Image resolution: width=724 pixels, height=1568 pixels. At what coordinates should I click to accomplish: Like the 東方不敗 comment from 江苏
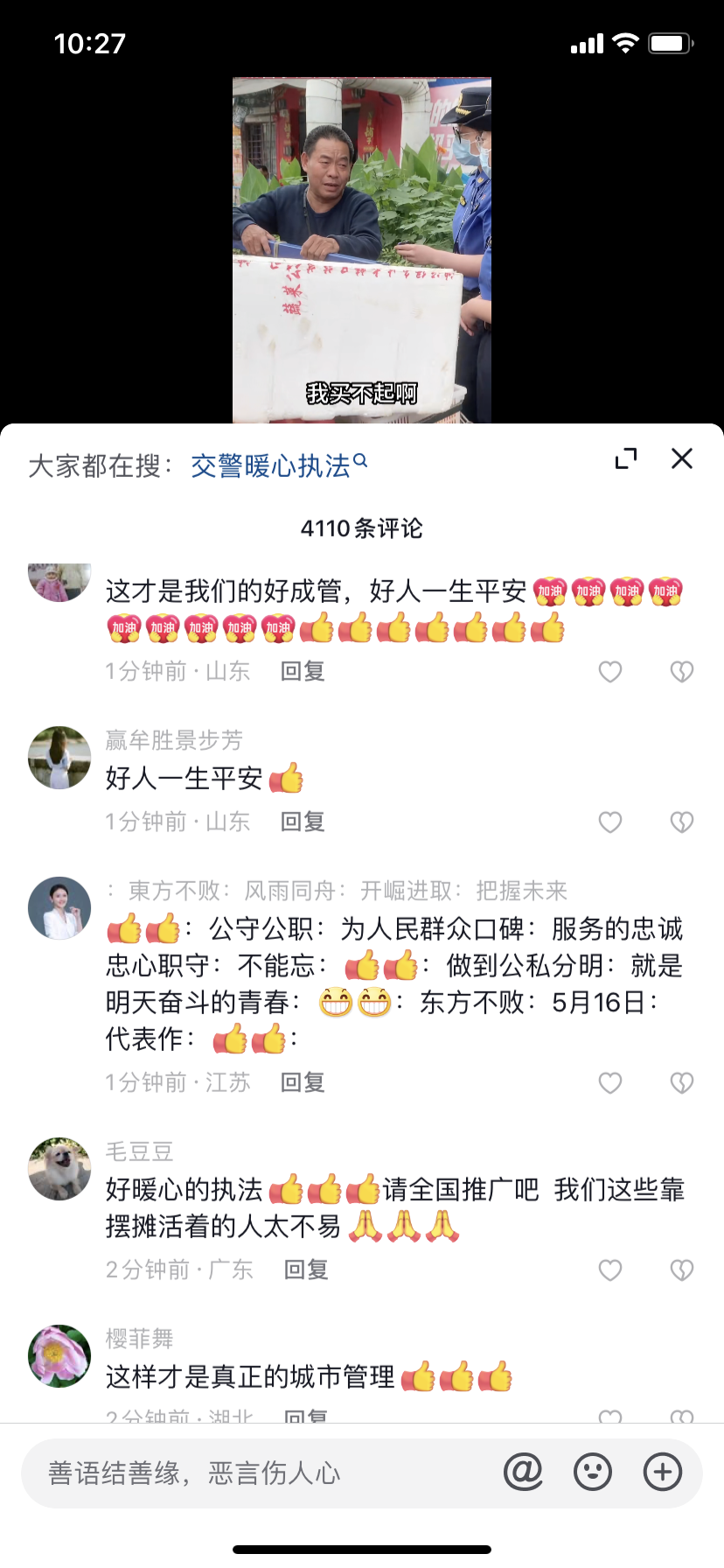(x=610, y=1083)
